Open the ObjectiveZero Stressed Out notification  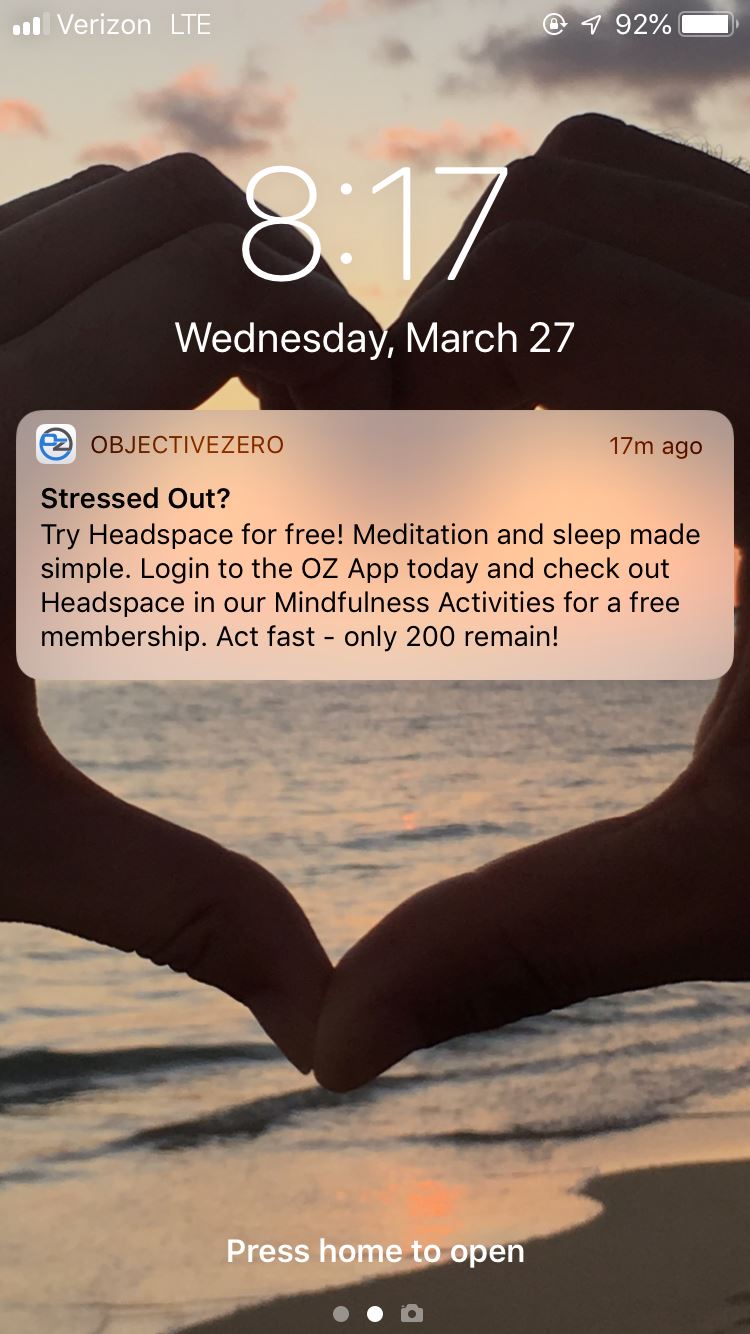coord(375,545)
